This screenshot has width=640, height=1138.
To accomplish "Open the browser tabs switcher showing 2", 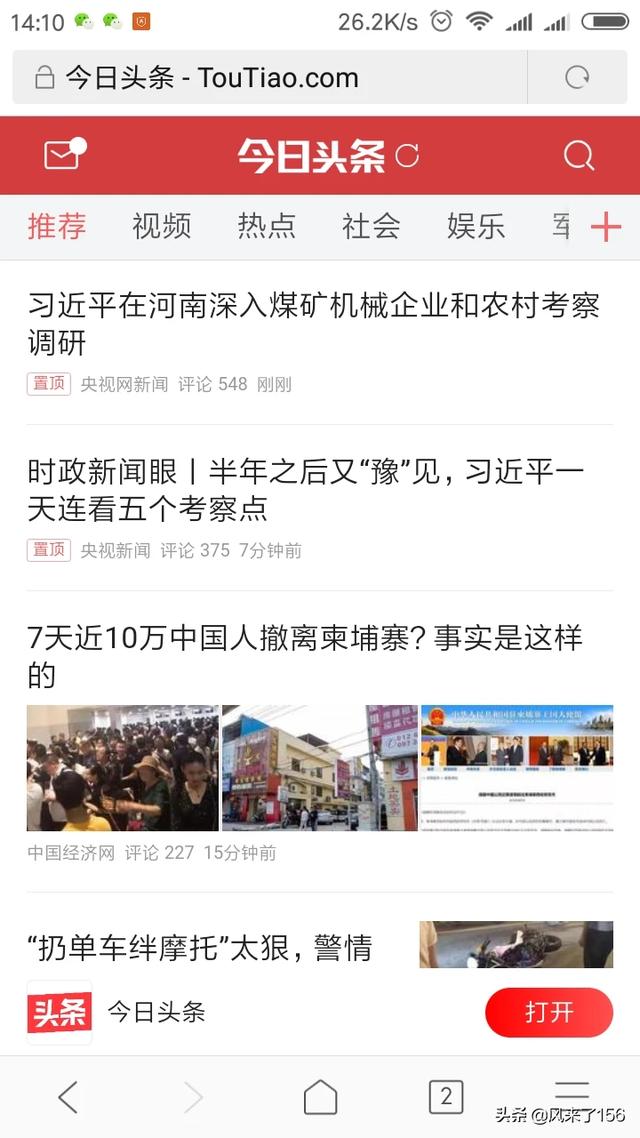I will 446,1097.
